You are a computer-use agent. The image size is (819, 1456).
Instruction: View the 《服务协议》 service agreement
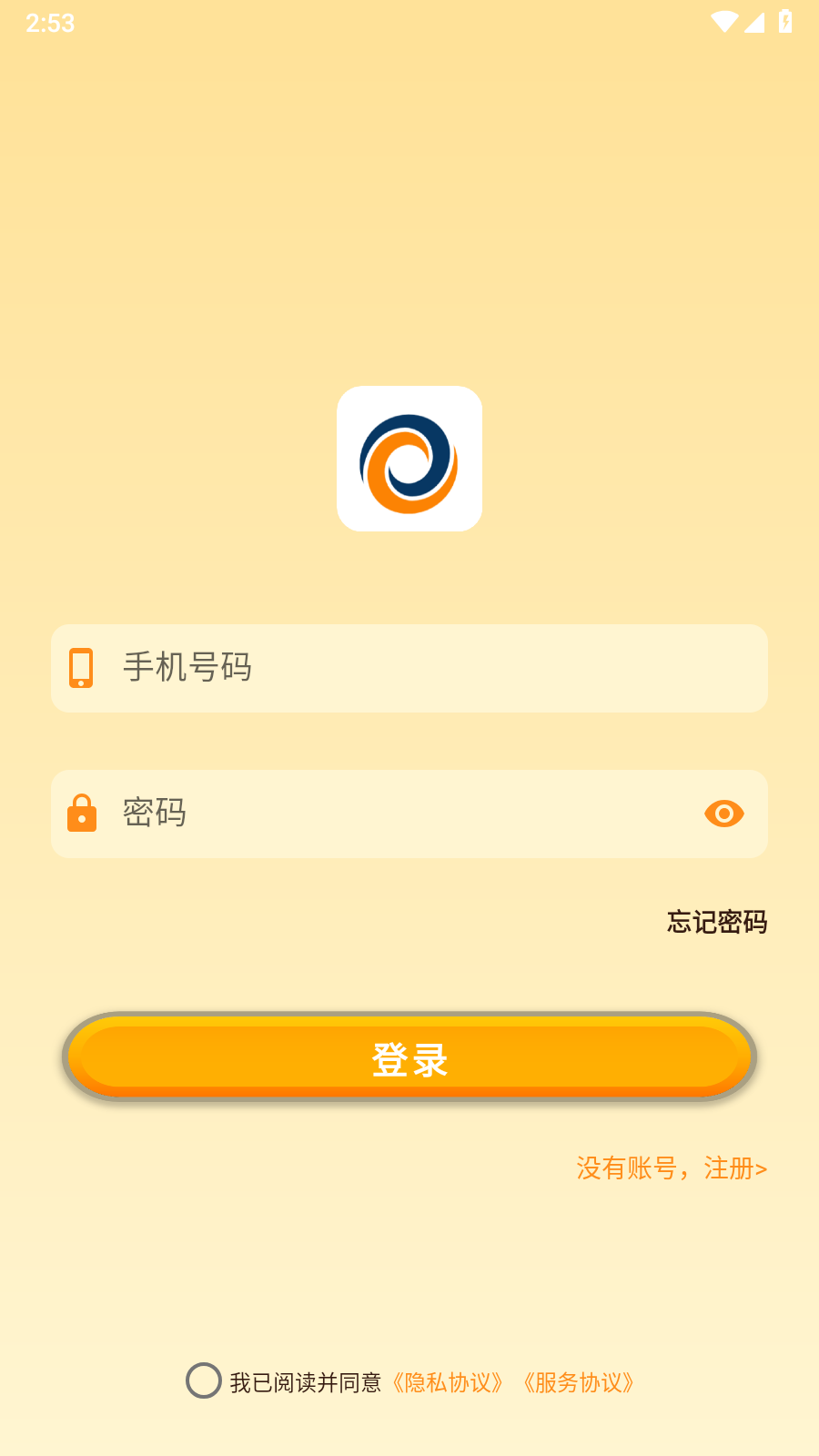coord(580,1382)
